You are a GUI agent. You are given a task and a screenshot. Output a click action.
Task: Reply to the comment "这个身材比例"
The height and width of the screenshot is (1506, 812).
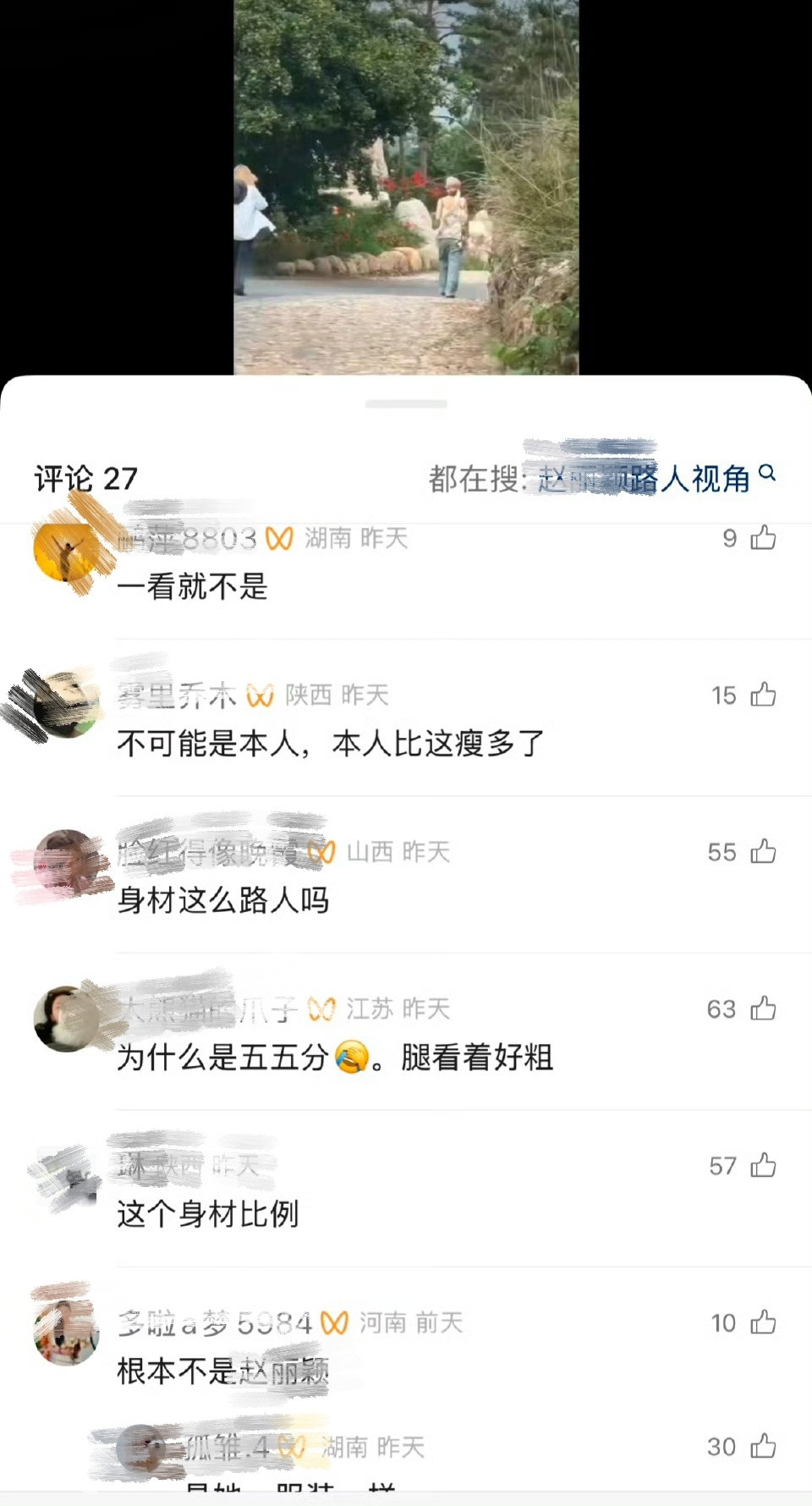208,1214
